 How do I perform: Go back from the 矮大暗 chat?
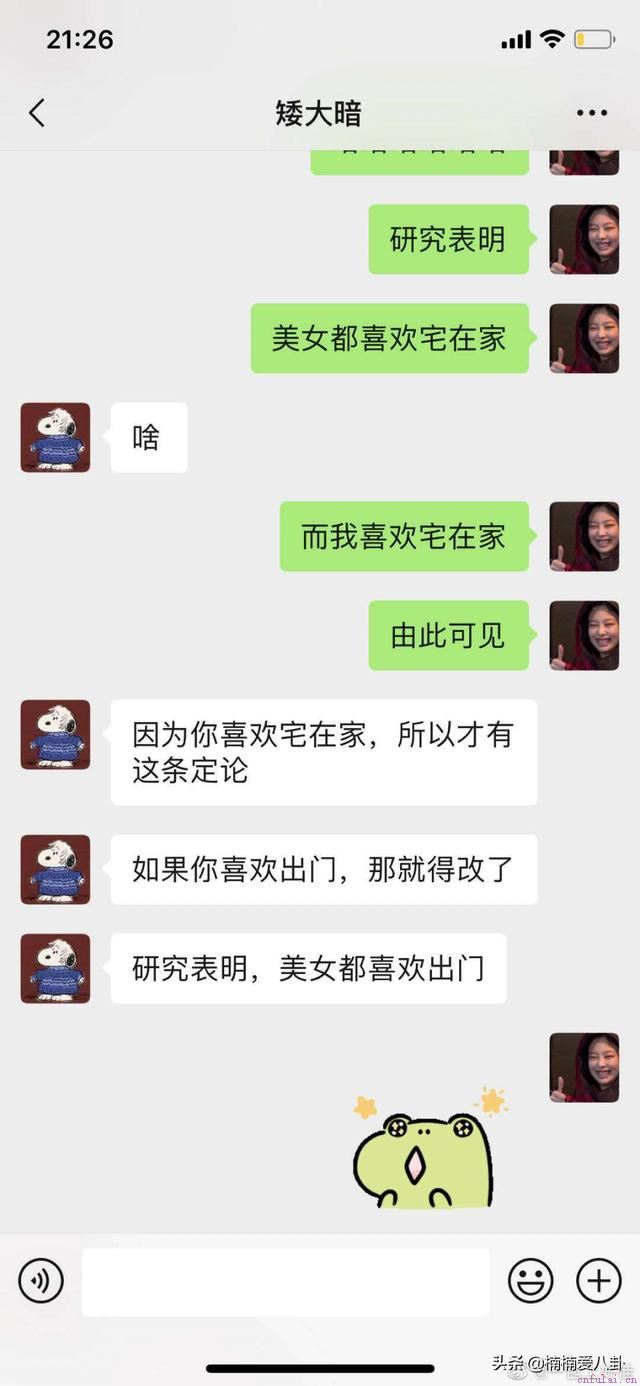coord(37,113)
